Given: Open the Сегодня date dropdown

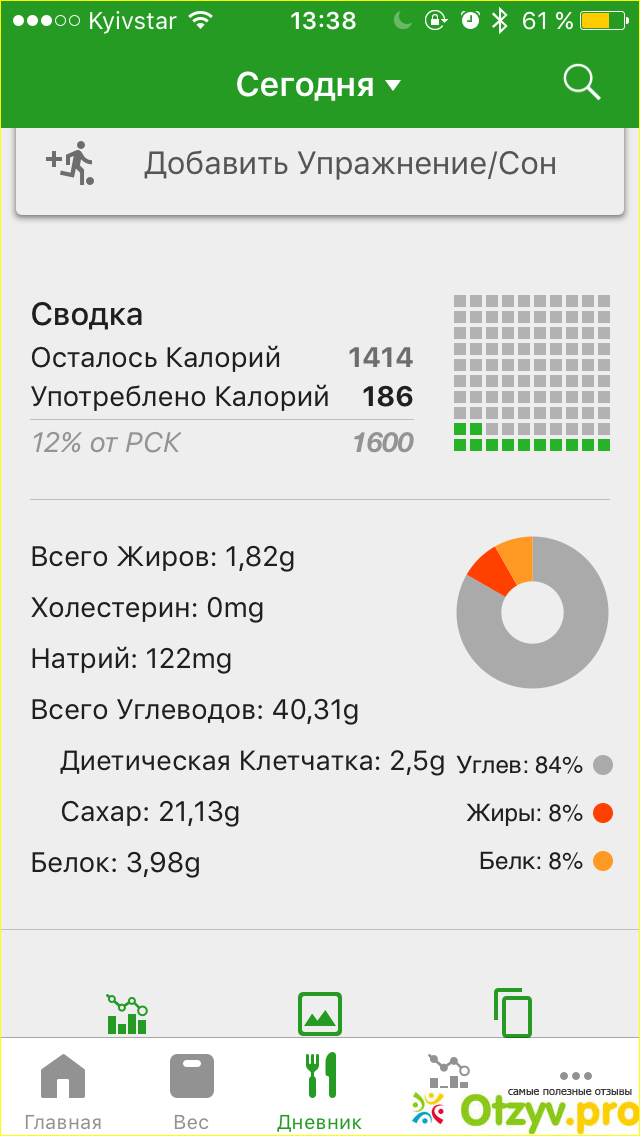Looking at the screenshot, I should (318, 85).
